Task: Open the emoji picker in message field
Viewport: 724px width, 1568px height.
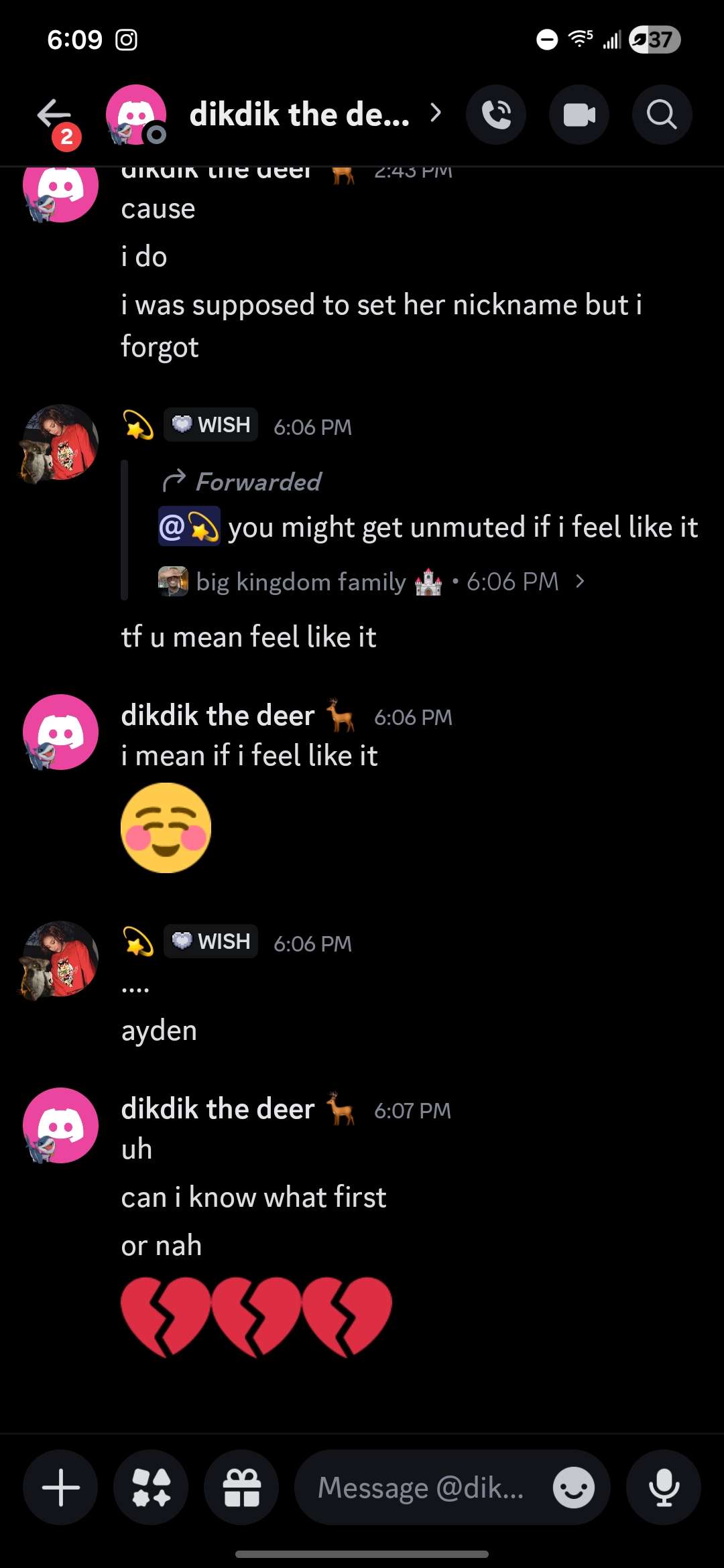Action: pyautogui.click(x=573, y=1488)
